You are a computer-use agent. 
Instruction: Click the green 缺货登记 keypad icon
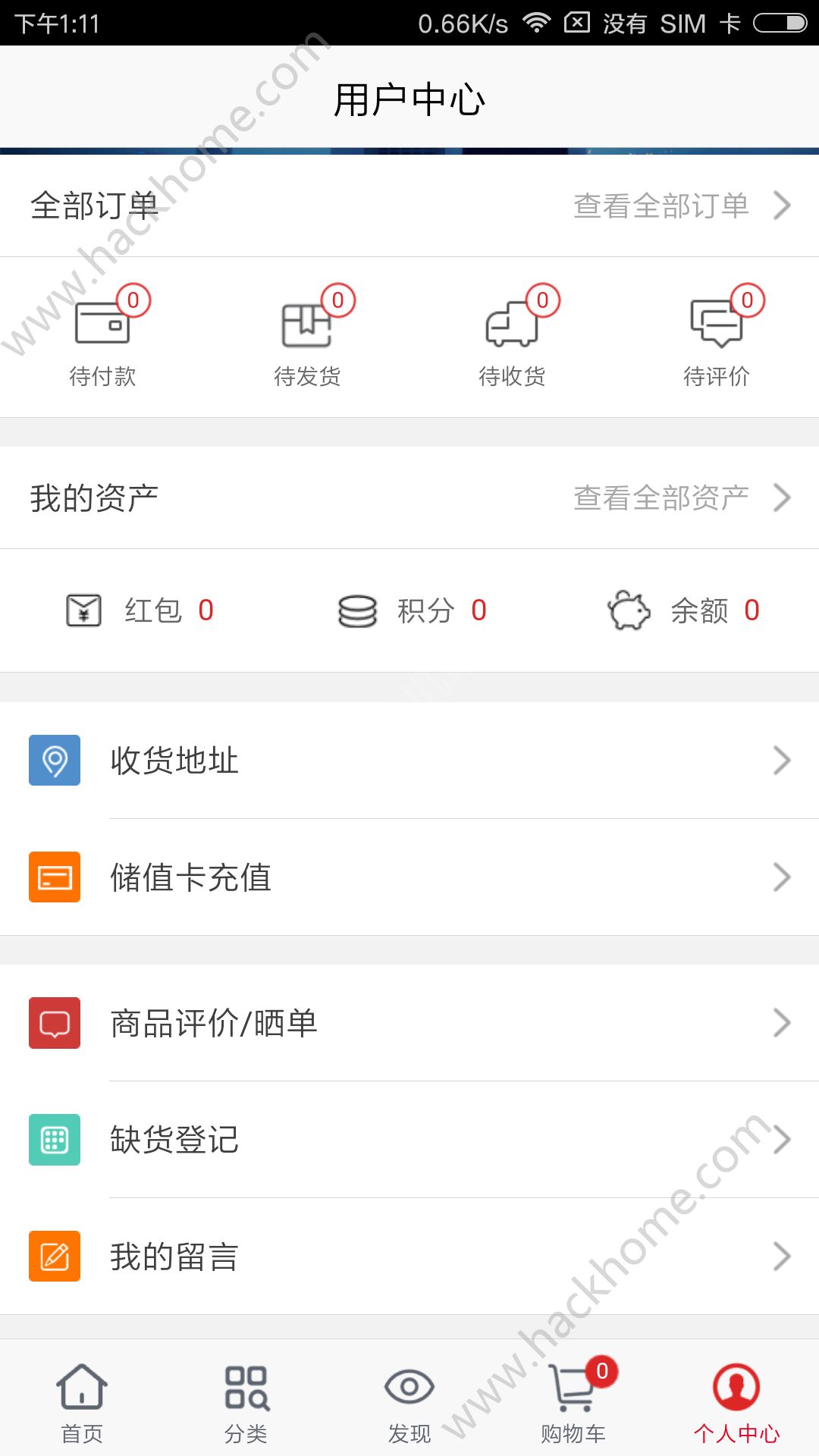[54, 1137]
